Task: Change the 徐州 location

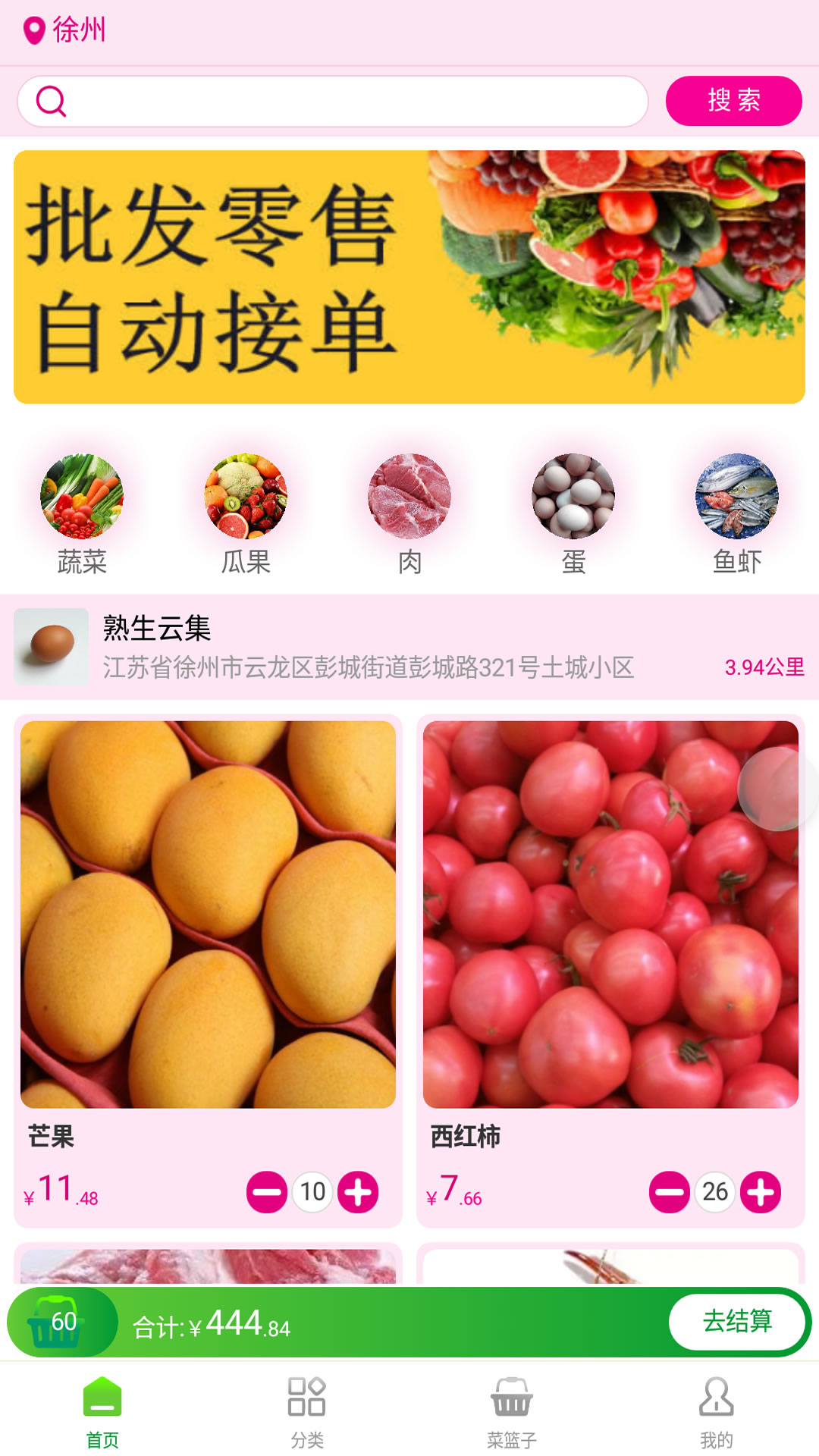Action: coord(65,30)
